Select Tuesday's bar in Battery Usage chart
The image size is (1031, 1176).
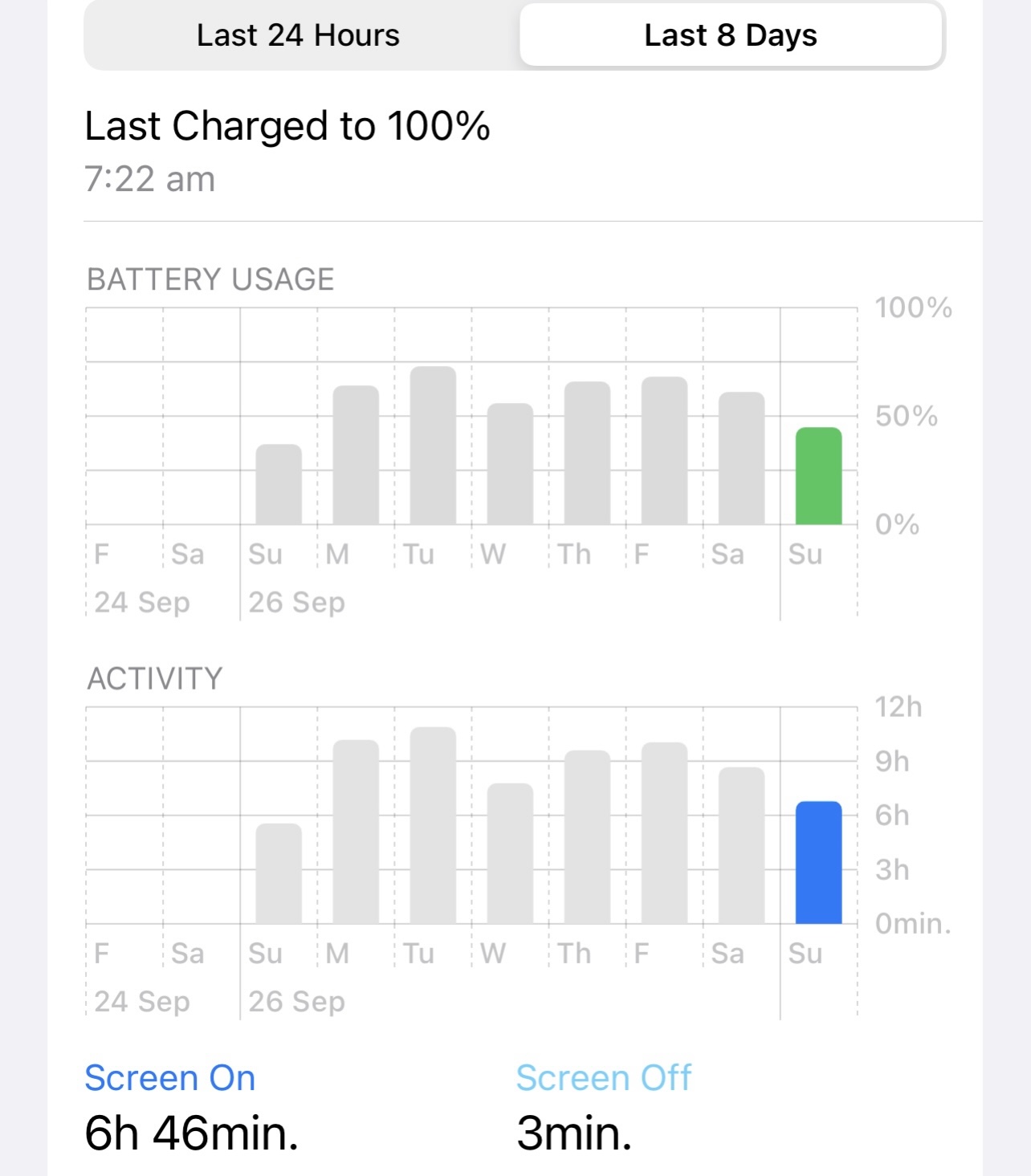tap(433, 446)
